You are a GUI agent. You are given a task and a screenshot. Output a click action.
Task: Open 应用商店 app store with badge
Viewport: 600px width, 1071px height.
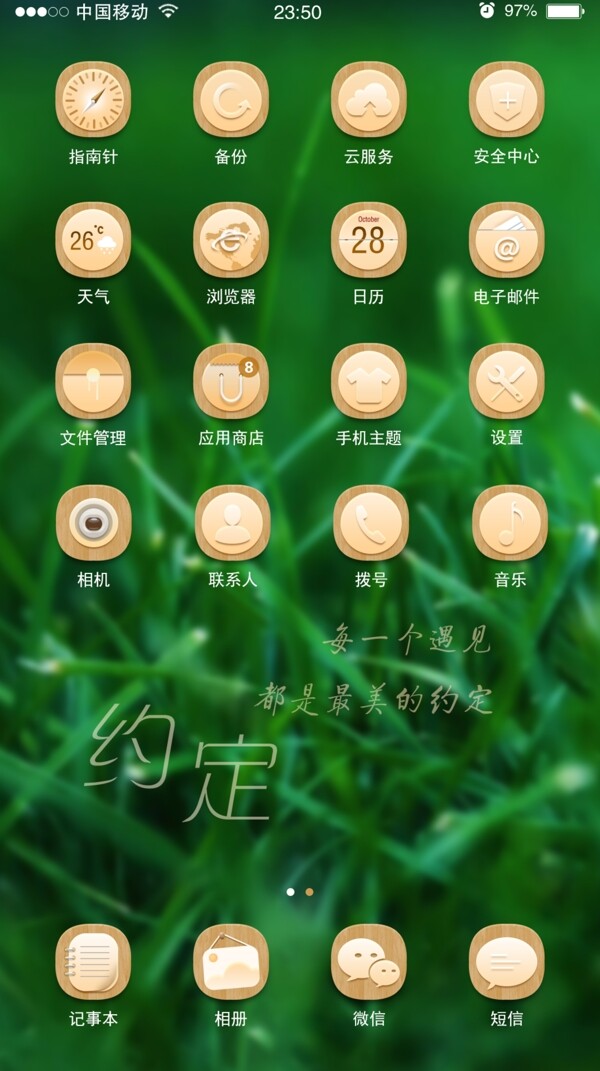(x=231, y=381)
